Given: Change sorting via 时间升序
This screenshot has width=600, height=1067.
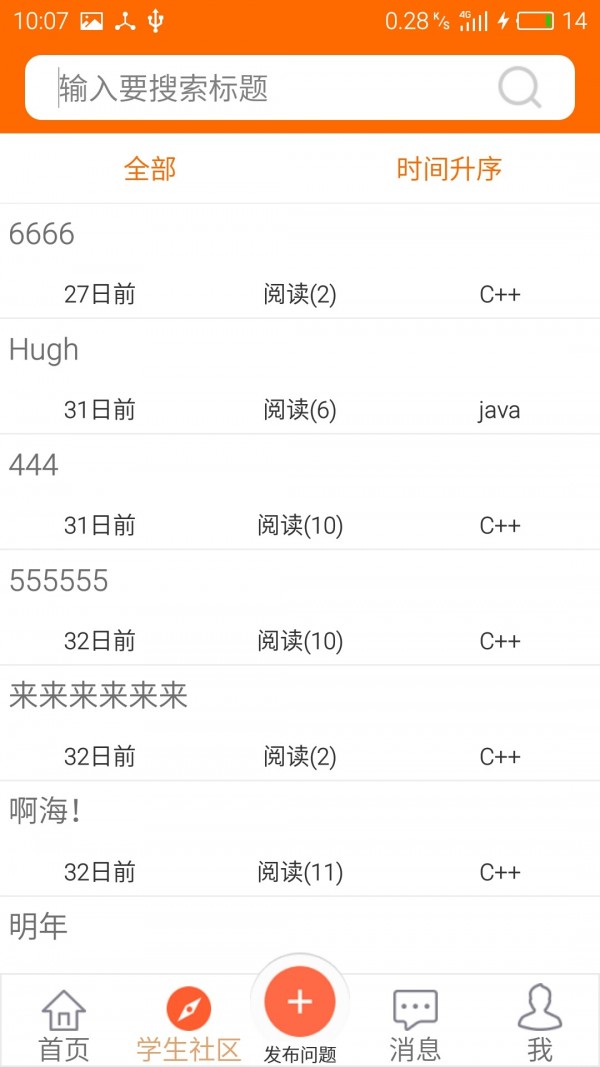Looking at the screenshot, I should [449, 168].
